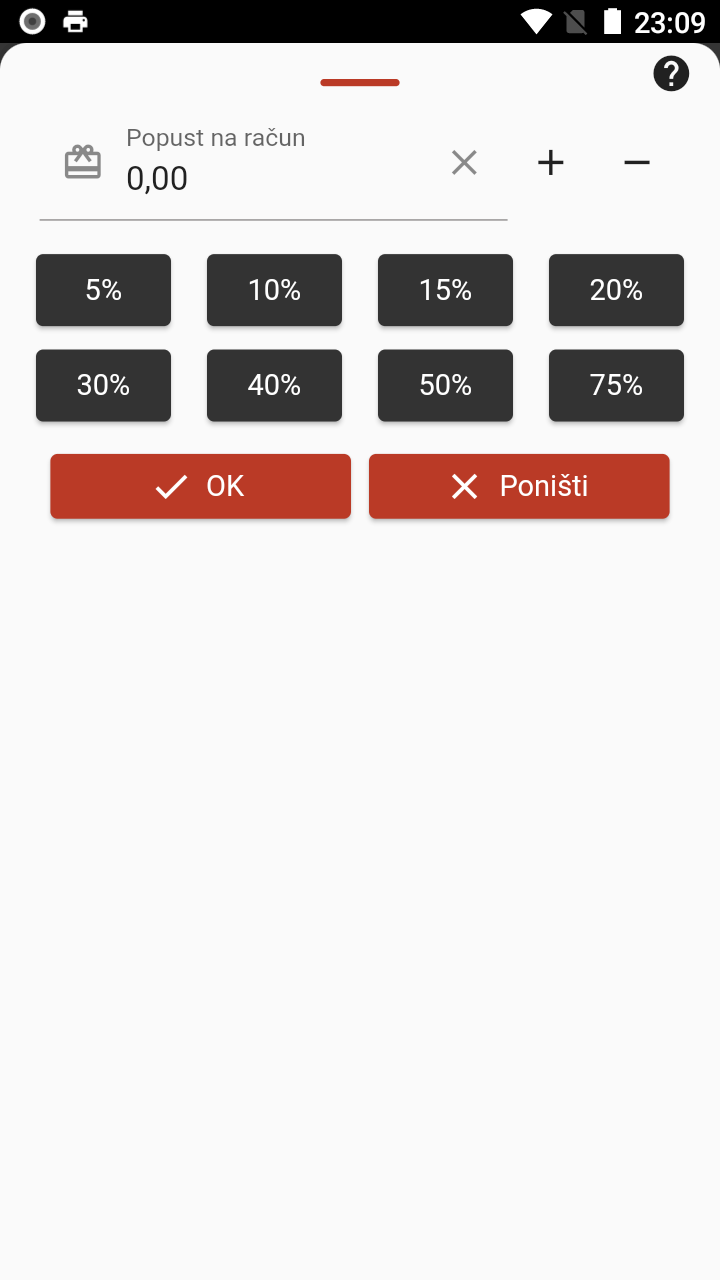Decrease discount using the minus icon
720x1280 pixels.
637,162
